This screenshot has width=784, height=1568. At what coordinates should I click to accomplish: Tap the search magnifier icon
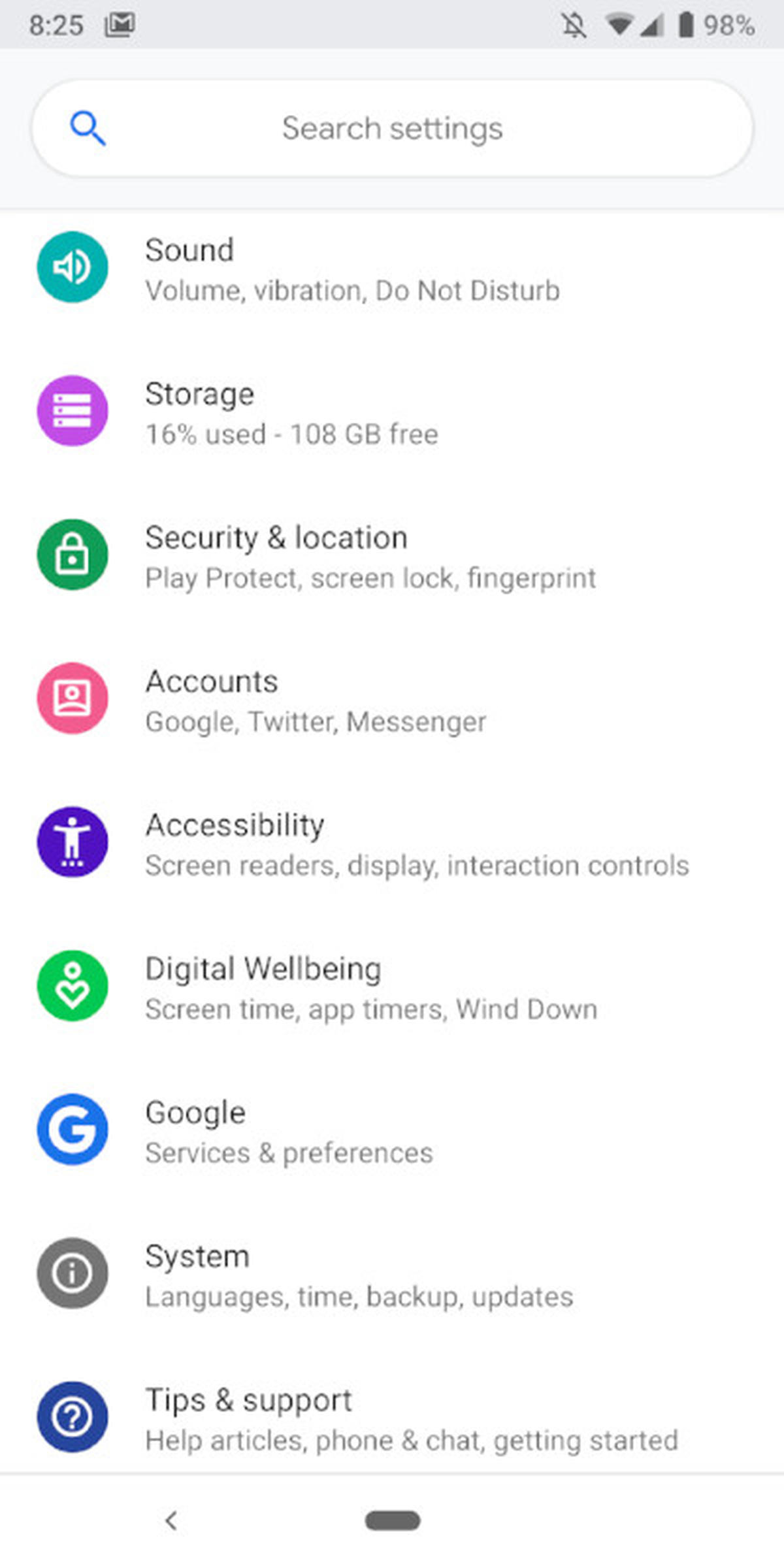pyautogui.click(x=89, y=128)
